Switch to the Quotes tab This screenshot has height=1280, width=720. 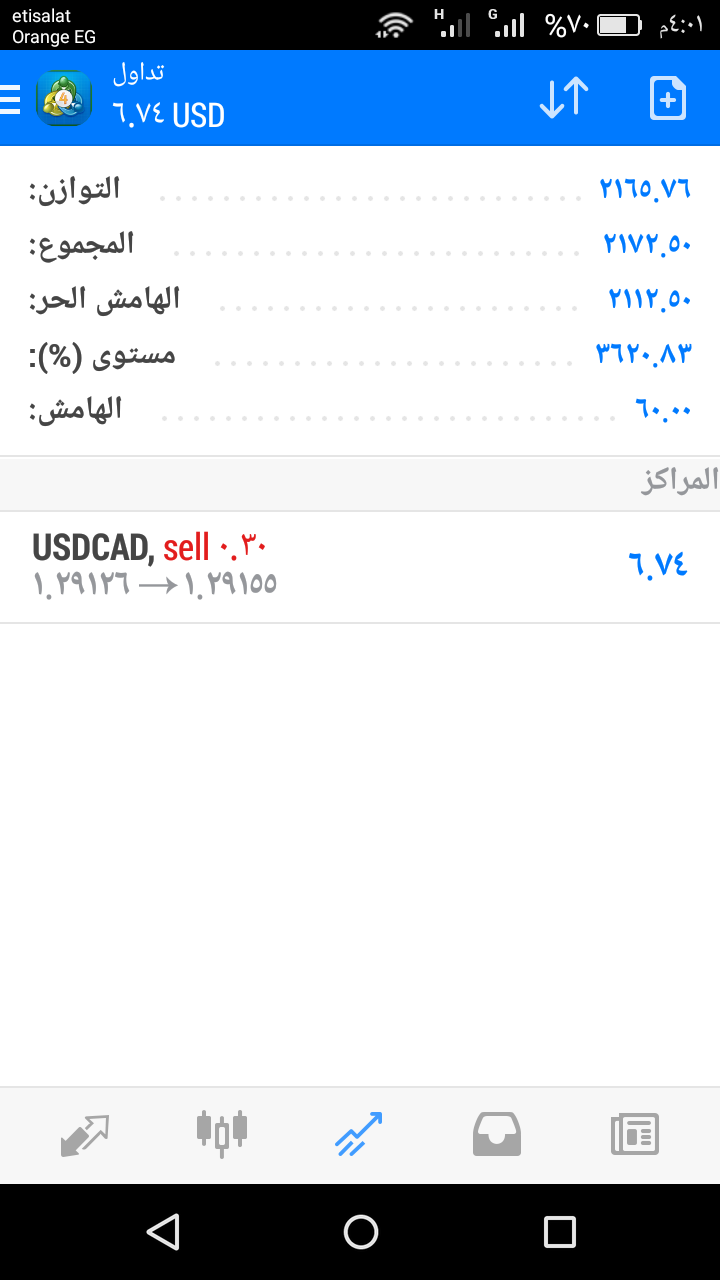pyautogui.click(x=84, y=1135)
